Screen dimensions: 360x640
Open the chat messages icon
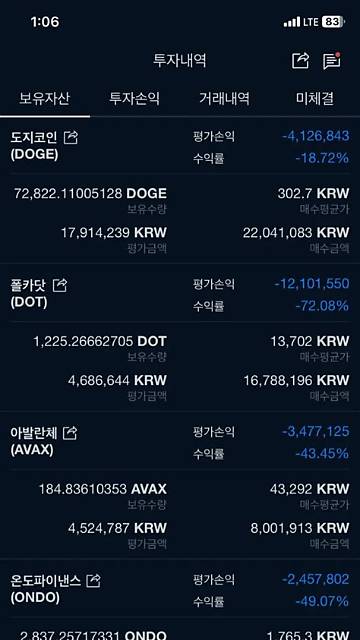pyautogui.click(x=332, y=61)
